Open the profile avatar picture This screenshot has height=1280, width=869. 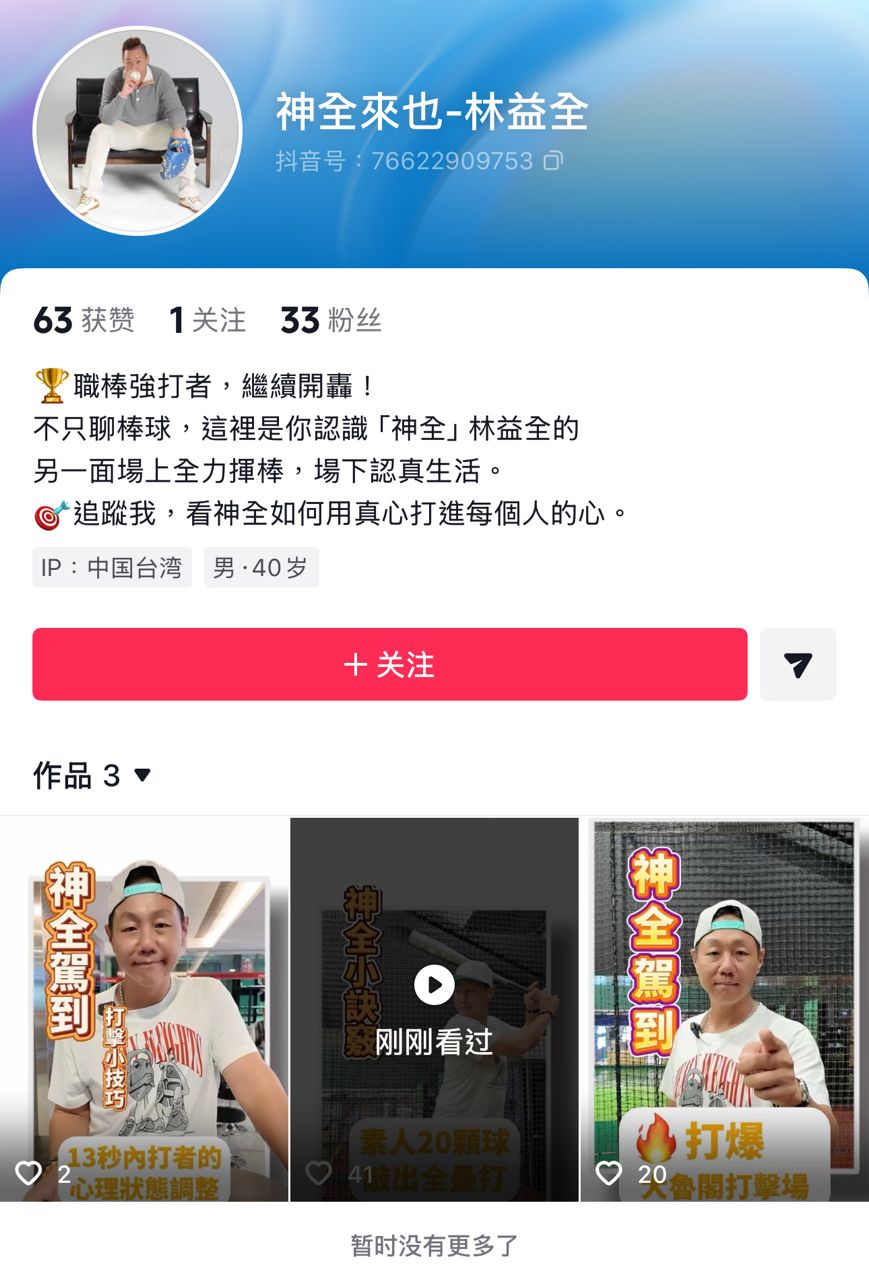pyautogui.click(x=138, y=131)
